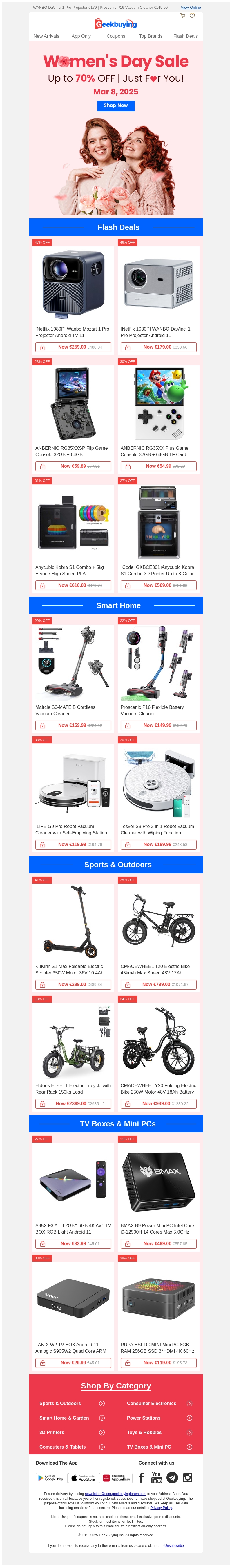This screenshot has width=232, height=1568.
Task: Visit the Facebook page
Action: point(142,1477)
